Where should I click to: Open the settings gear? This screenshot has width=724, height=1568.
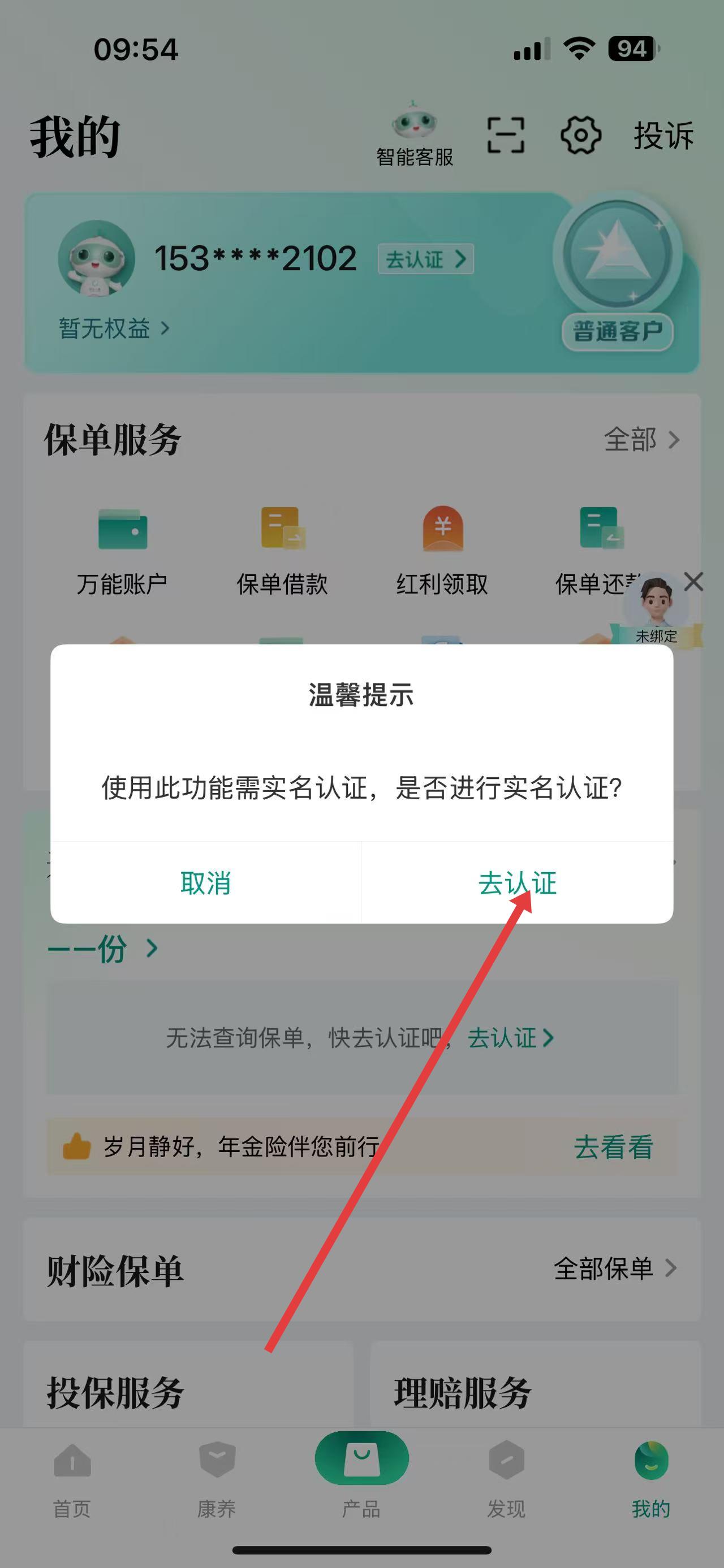tap(580, 135)
